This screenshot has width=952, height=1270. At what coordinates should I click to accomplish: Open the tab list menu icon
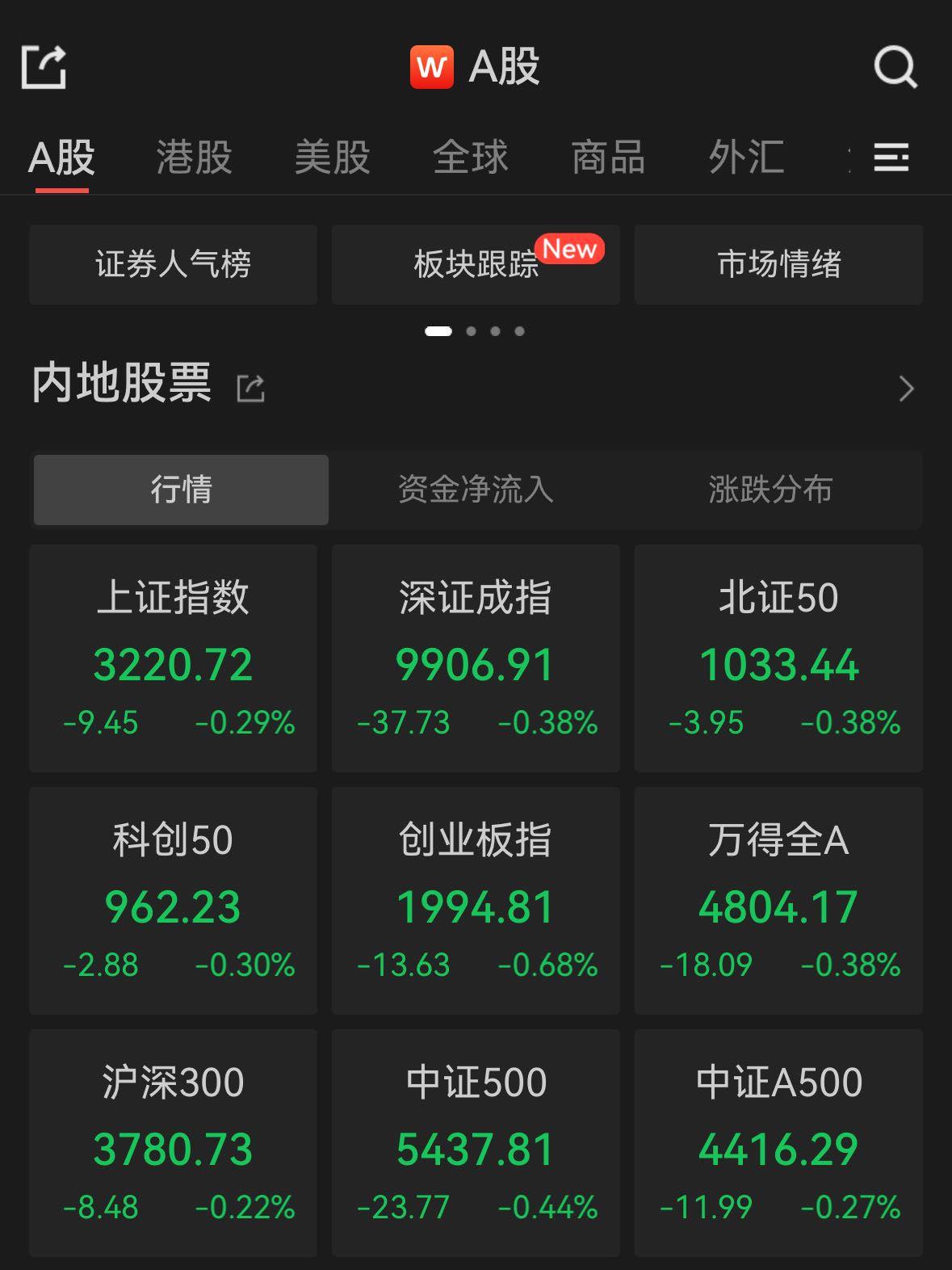[891, 157]
